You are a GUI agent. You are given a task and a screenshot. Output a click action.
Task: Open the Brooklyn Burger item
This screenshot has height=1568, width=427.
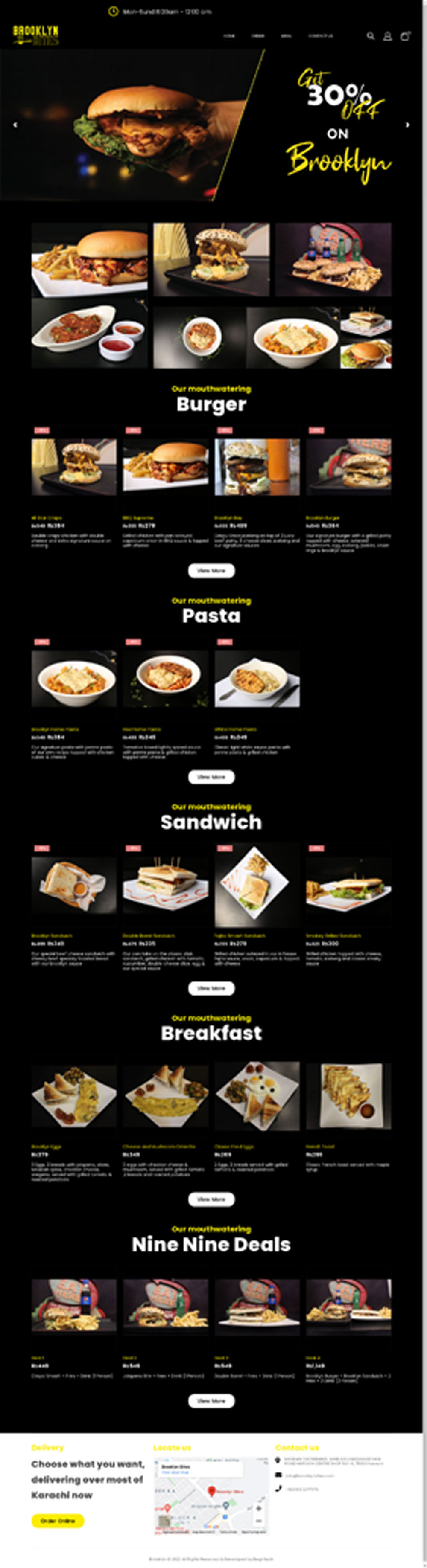(348, 467)
